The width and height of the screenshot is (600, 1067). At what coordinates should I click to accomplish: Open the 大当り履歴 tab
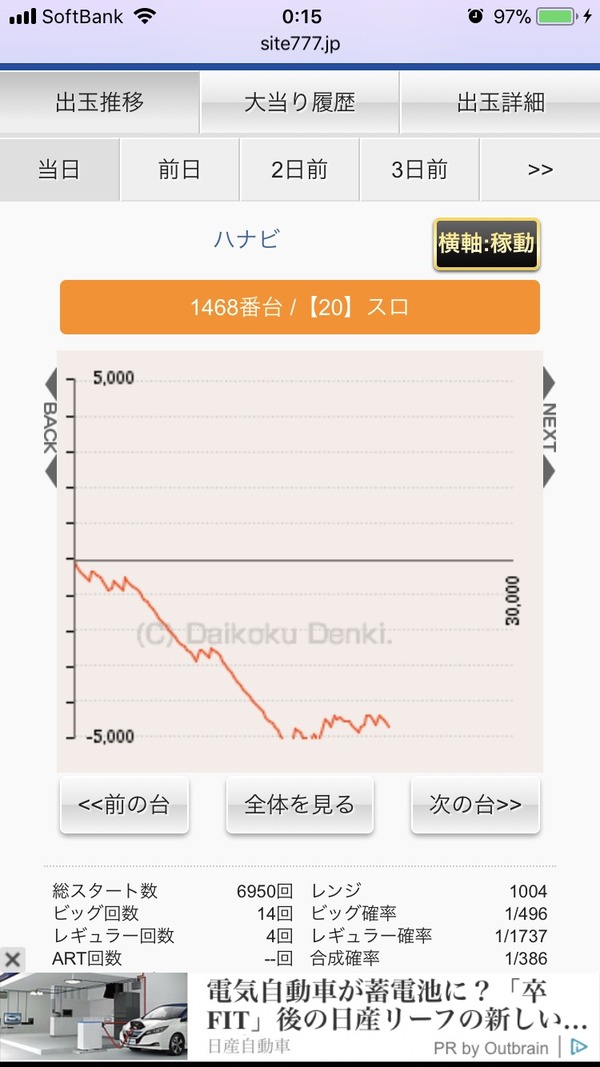pyautogui.click(x=300, y=102)
